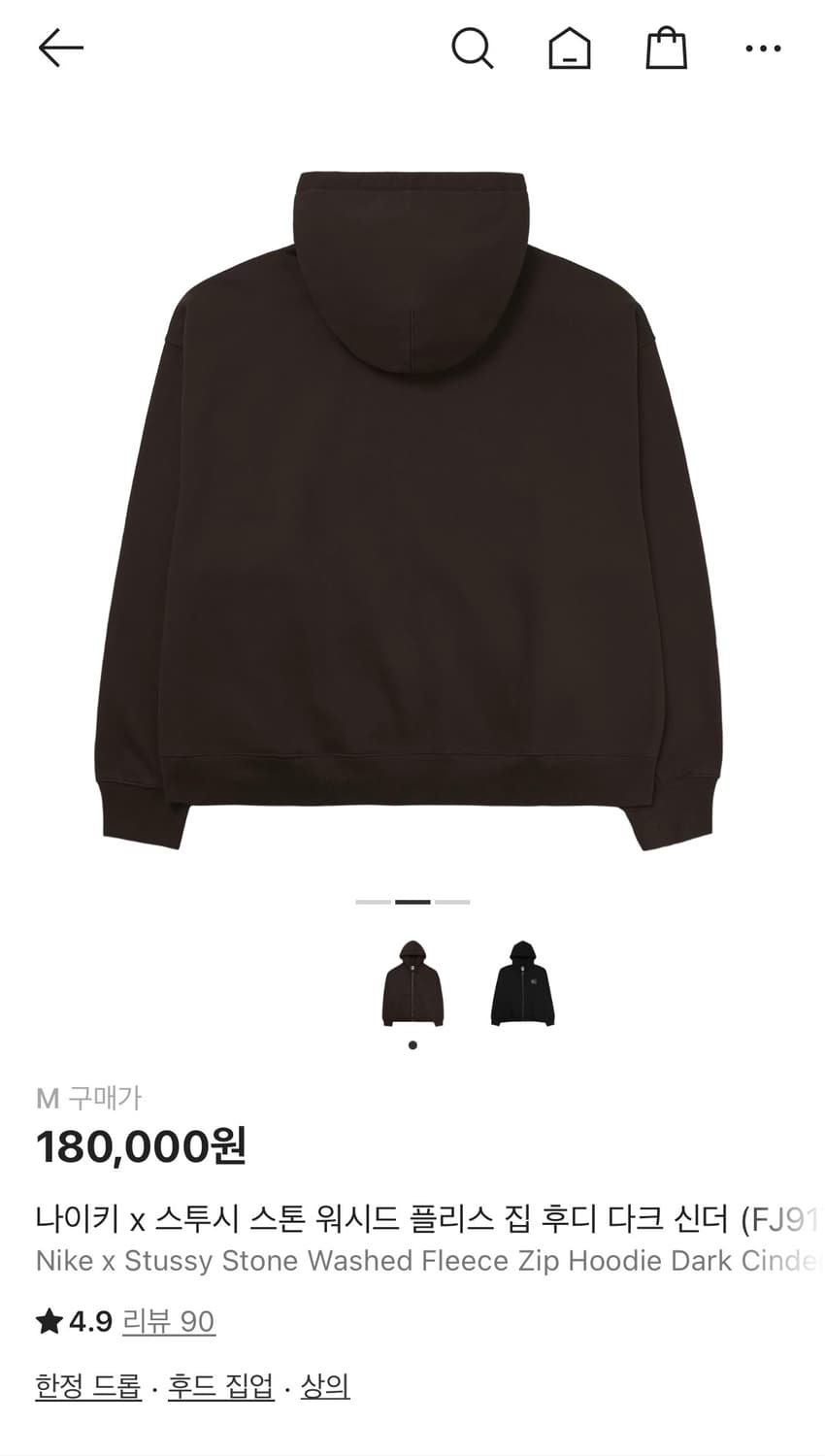The image size is (825, 1456).
Task: Open the ellipsis more-options menu
Action: [764, 47]
